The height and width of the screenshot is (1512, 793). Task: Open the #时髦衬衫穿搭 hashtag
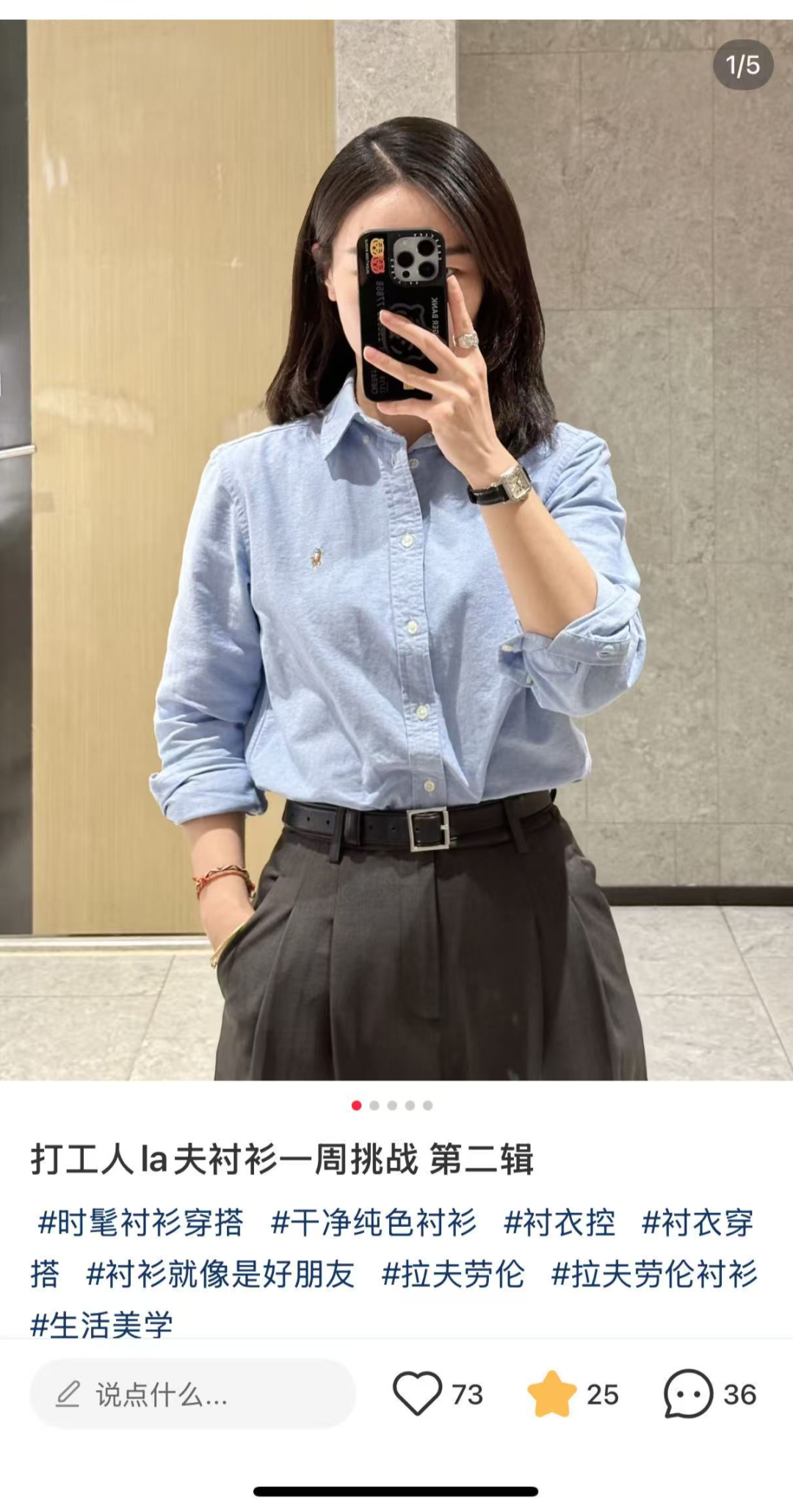point(140,1223)
